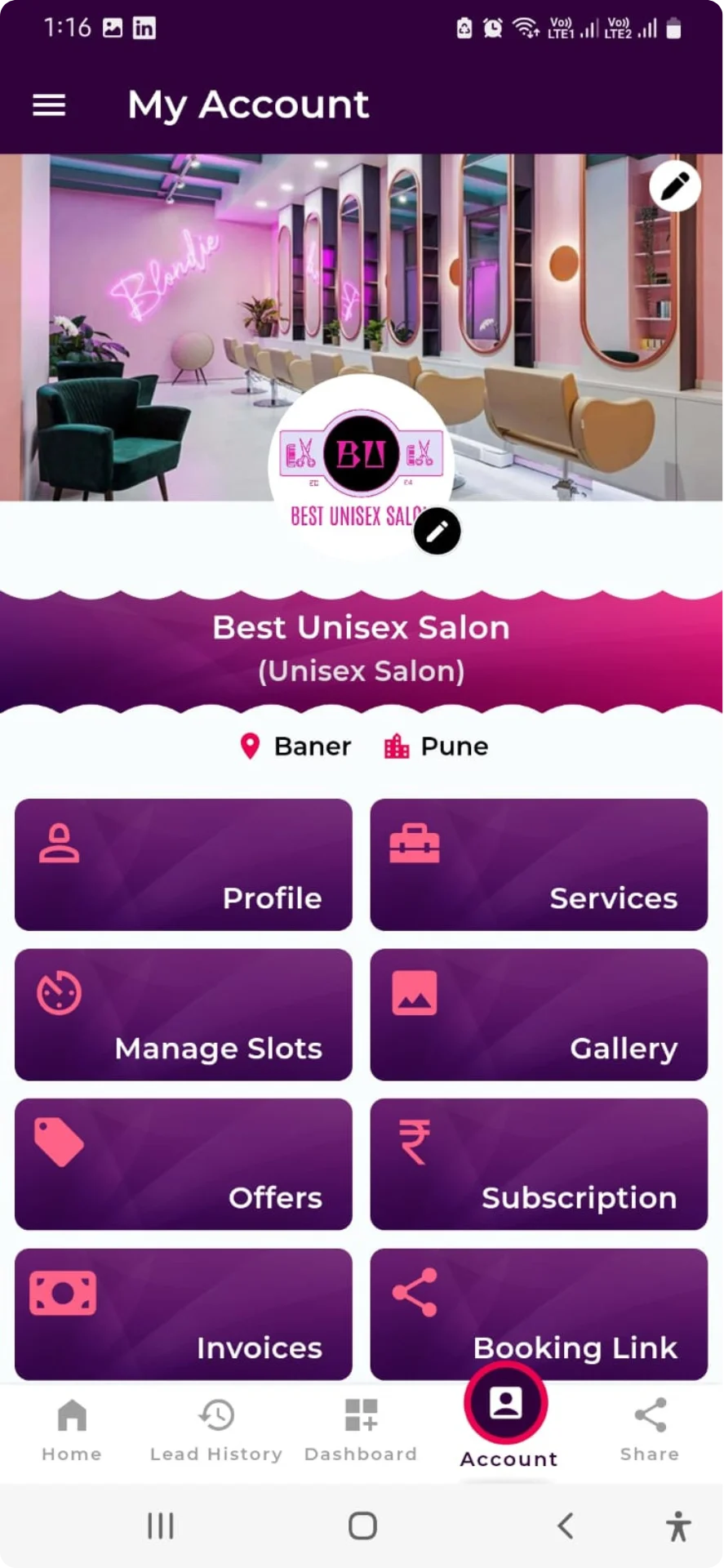
Task: Switch to the Dashboard tab
Action: 361,1431
